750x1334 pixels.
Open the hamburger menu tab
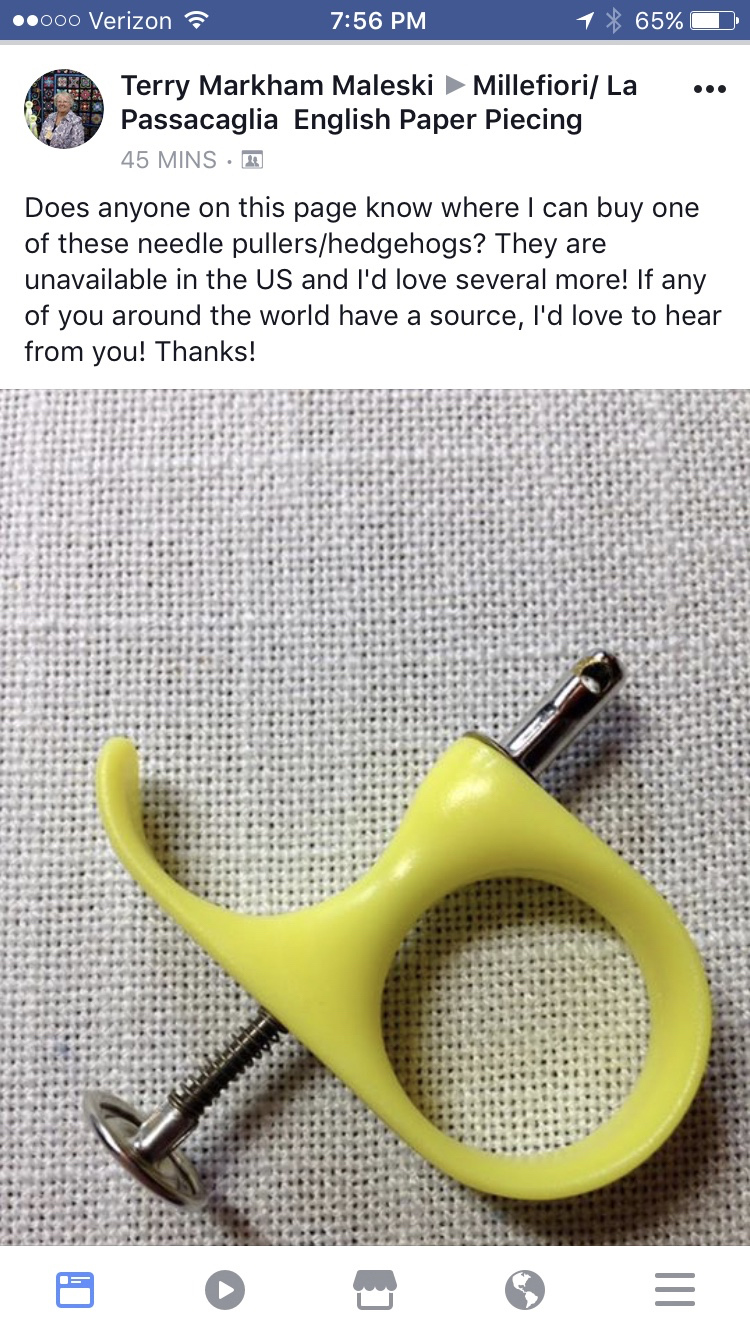point(675,1289)
